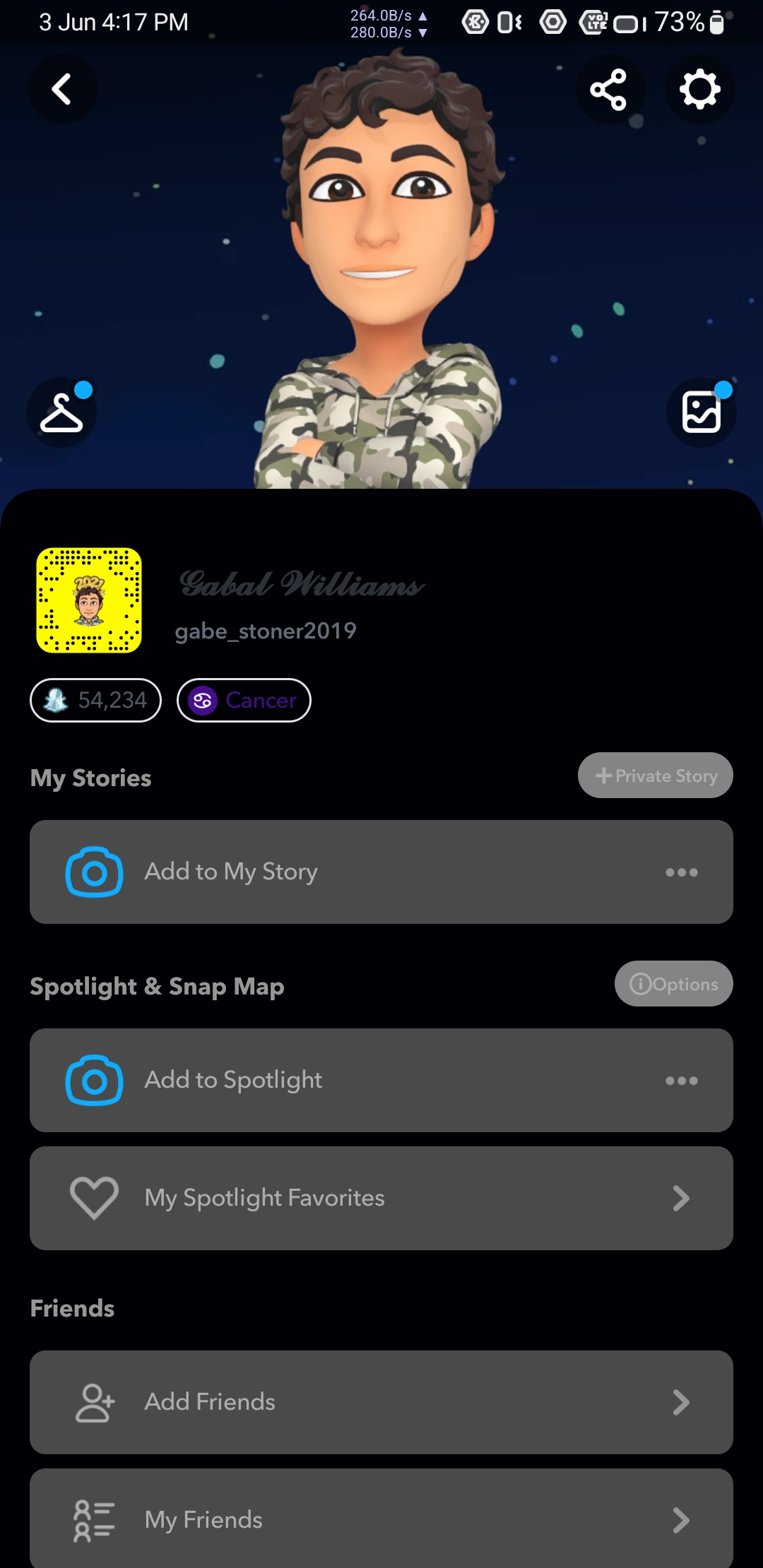
Task: Tap the username gabe_stoner2019
Action: click(x=266, y=631)
